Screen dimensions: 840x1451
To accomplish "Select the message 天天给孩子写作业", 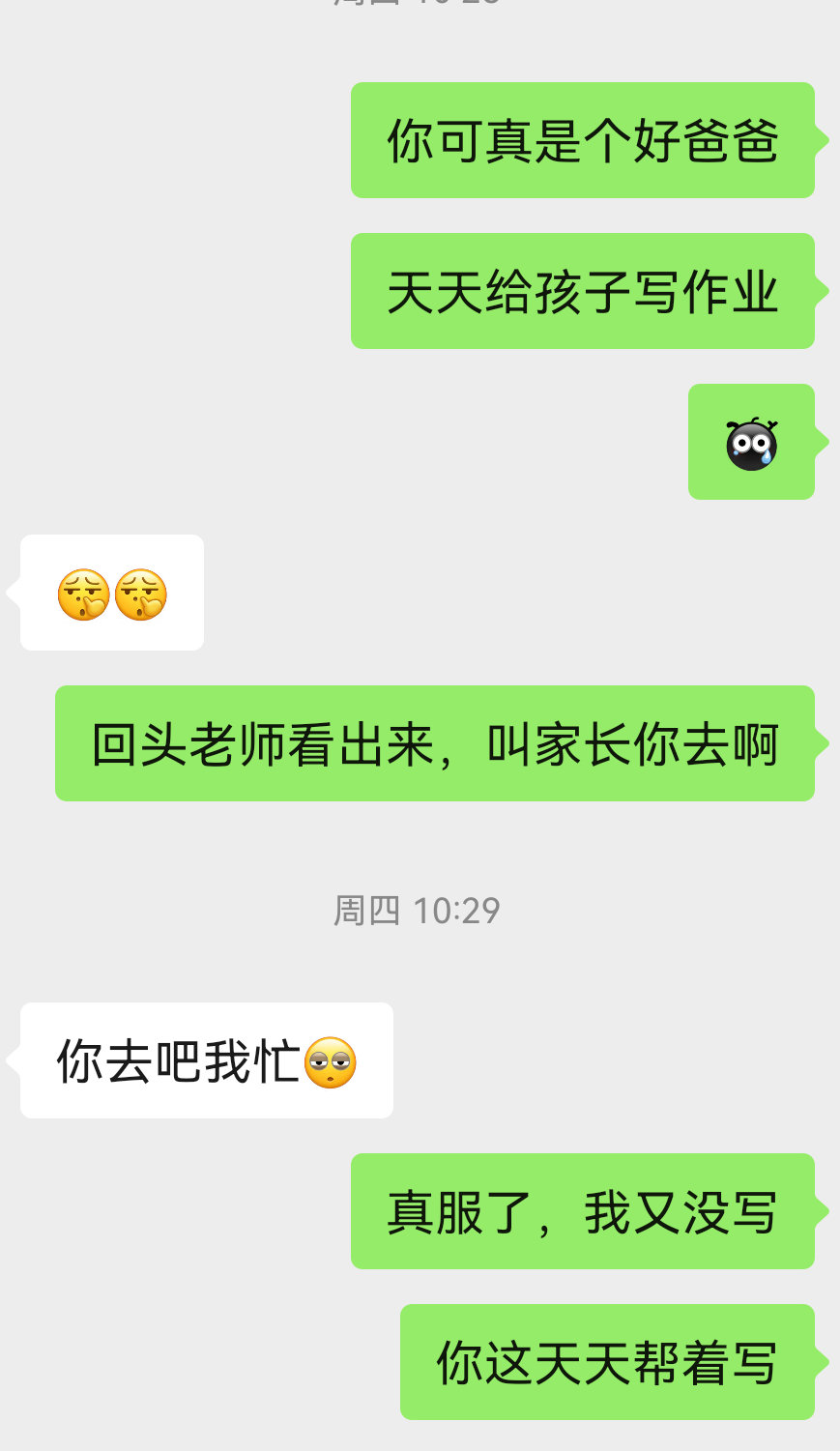I will [x=582, y=290].
